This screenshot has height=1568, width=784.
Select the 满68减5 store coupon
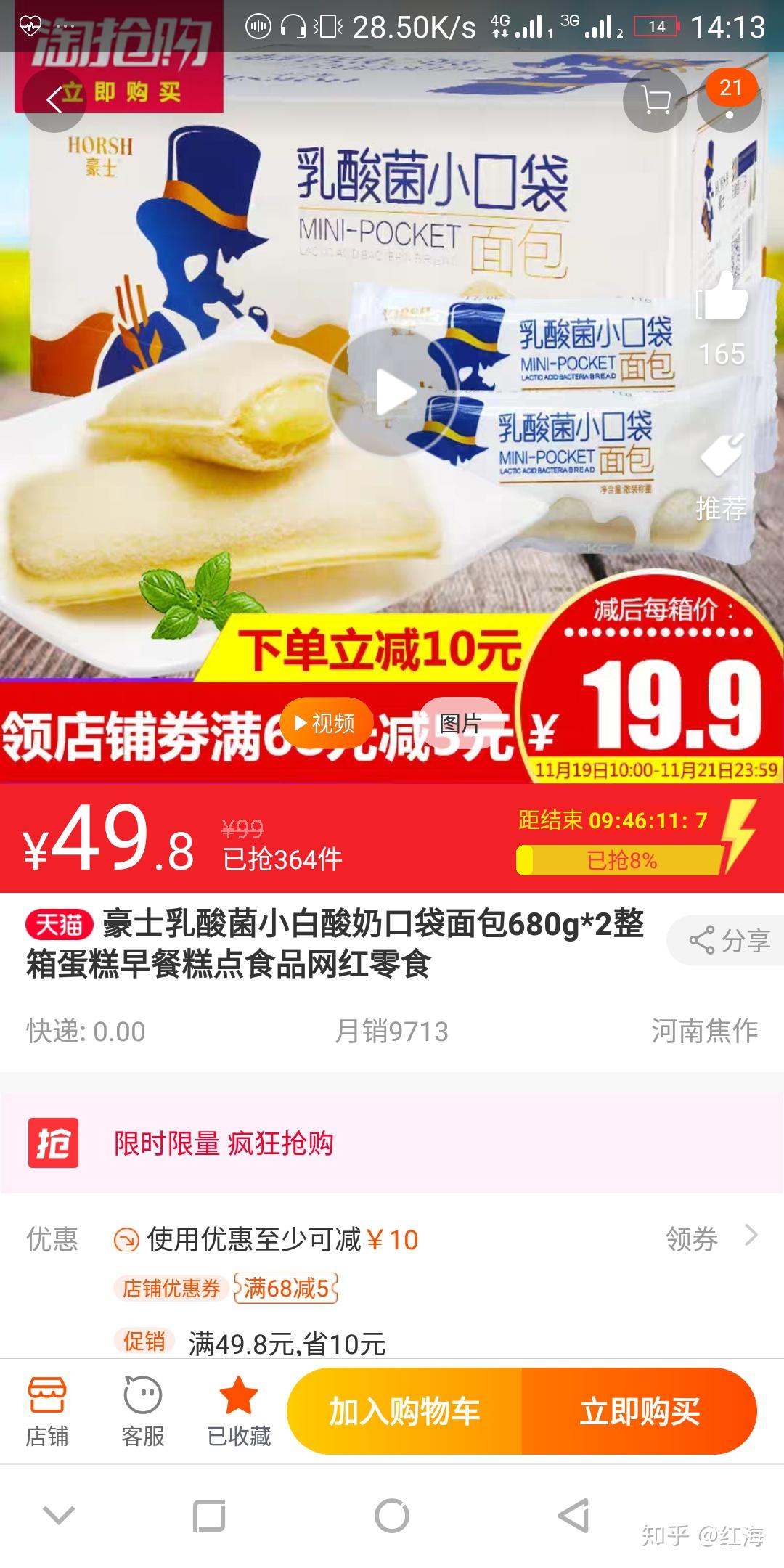pos(286,1289)
